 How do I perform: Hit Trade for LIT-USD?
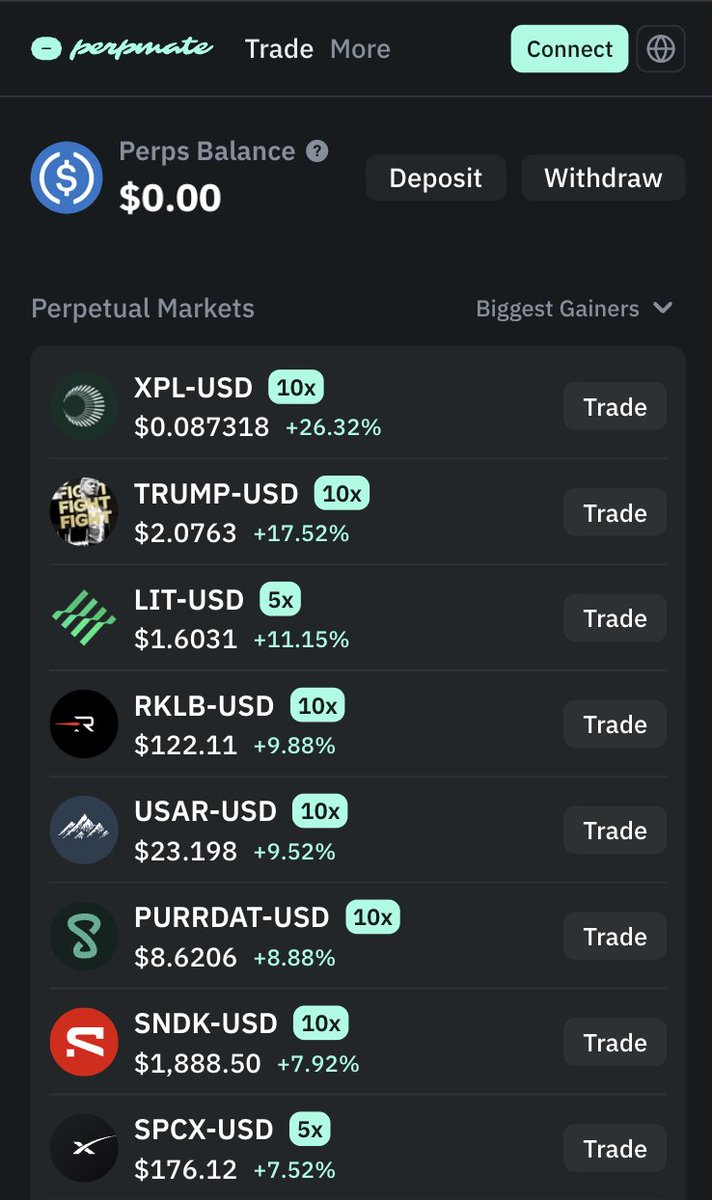pos(615,619)
